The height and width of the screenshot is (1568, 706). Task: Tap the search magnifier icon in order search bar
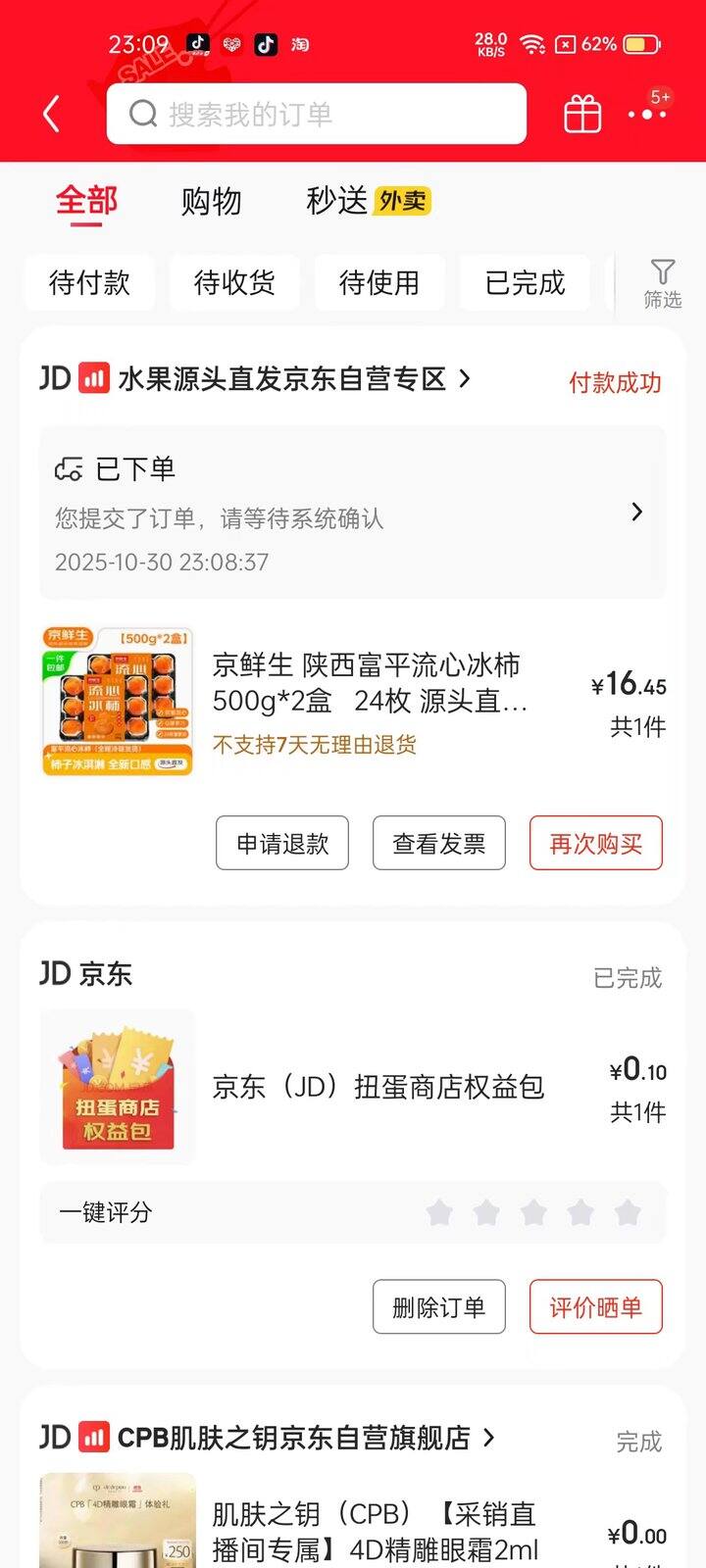[143, 114]
